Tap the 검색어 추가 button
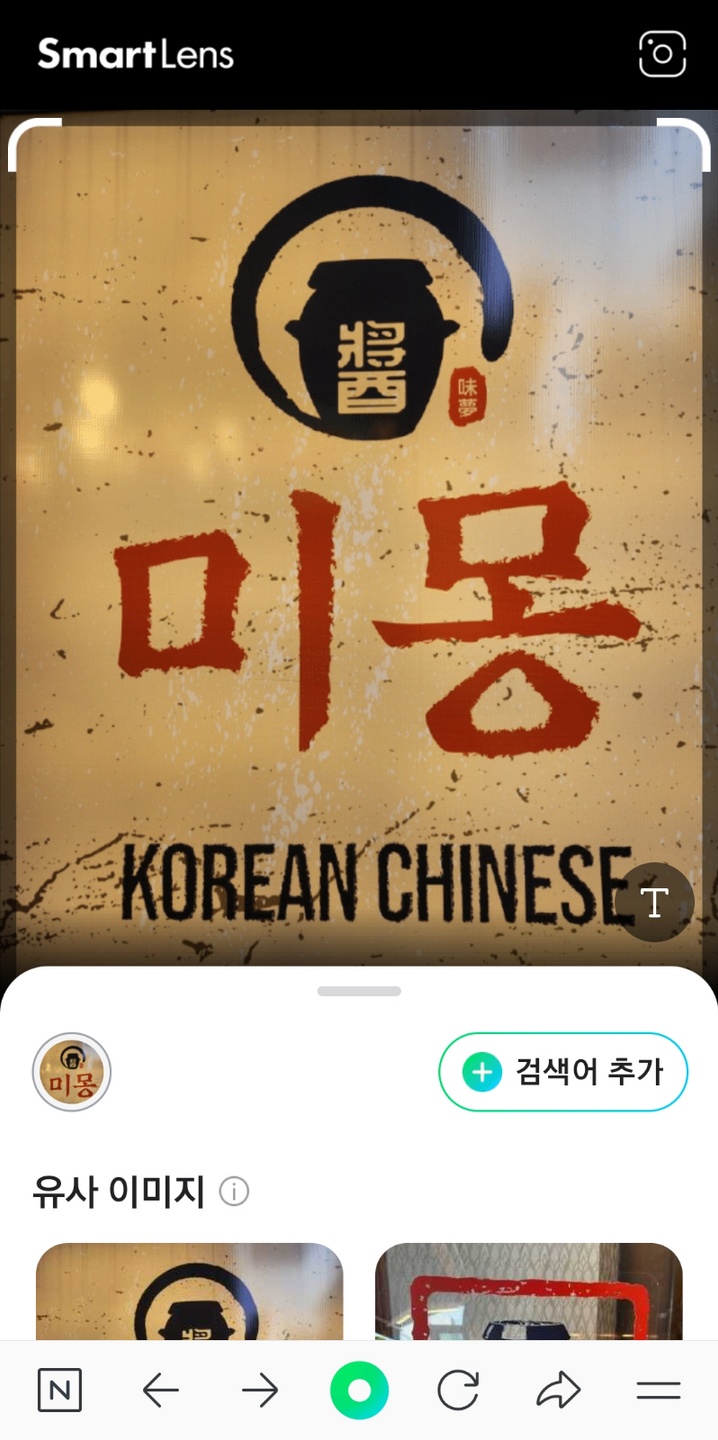 (563, 1072)
